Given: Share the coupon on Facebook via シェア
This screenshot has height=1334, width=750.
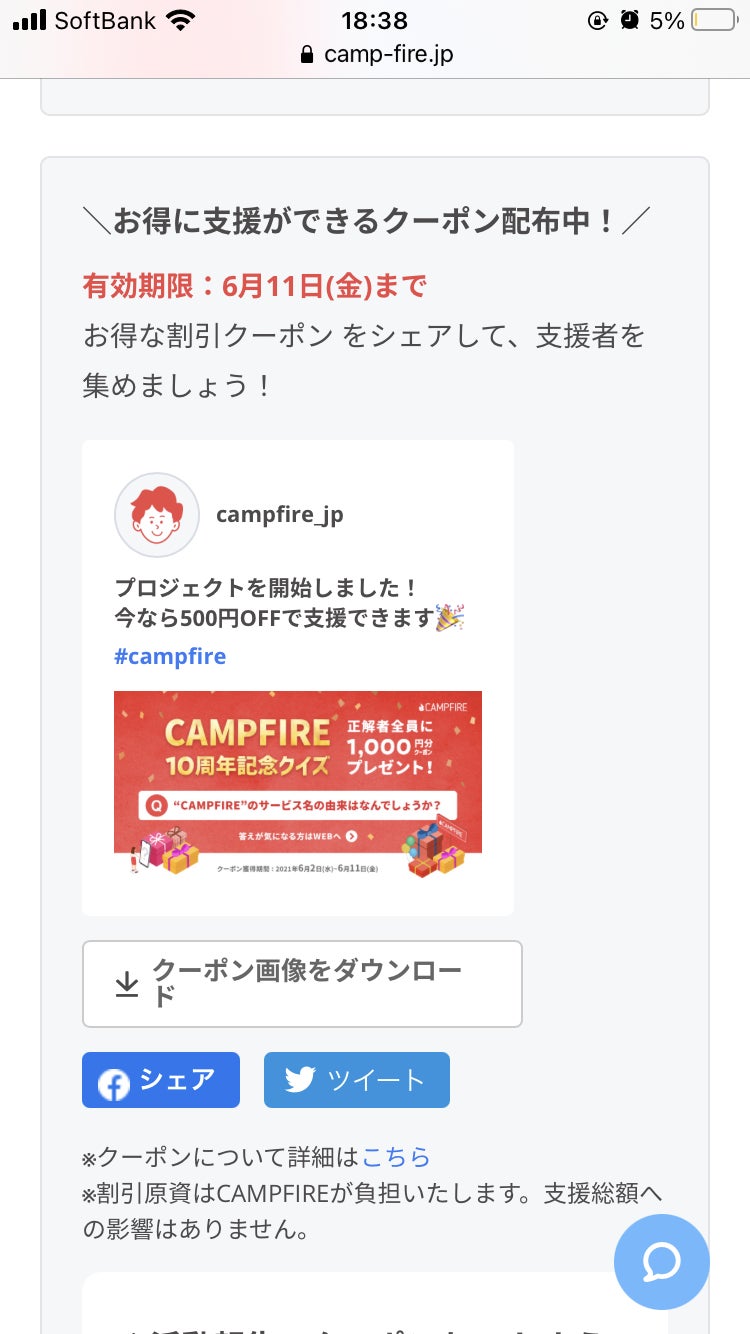Looking at the screenshot, I should click(x=161, y=1080).
